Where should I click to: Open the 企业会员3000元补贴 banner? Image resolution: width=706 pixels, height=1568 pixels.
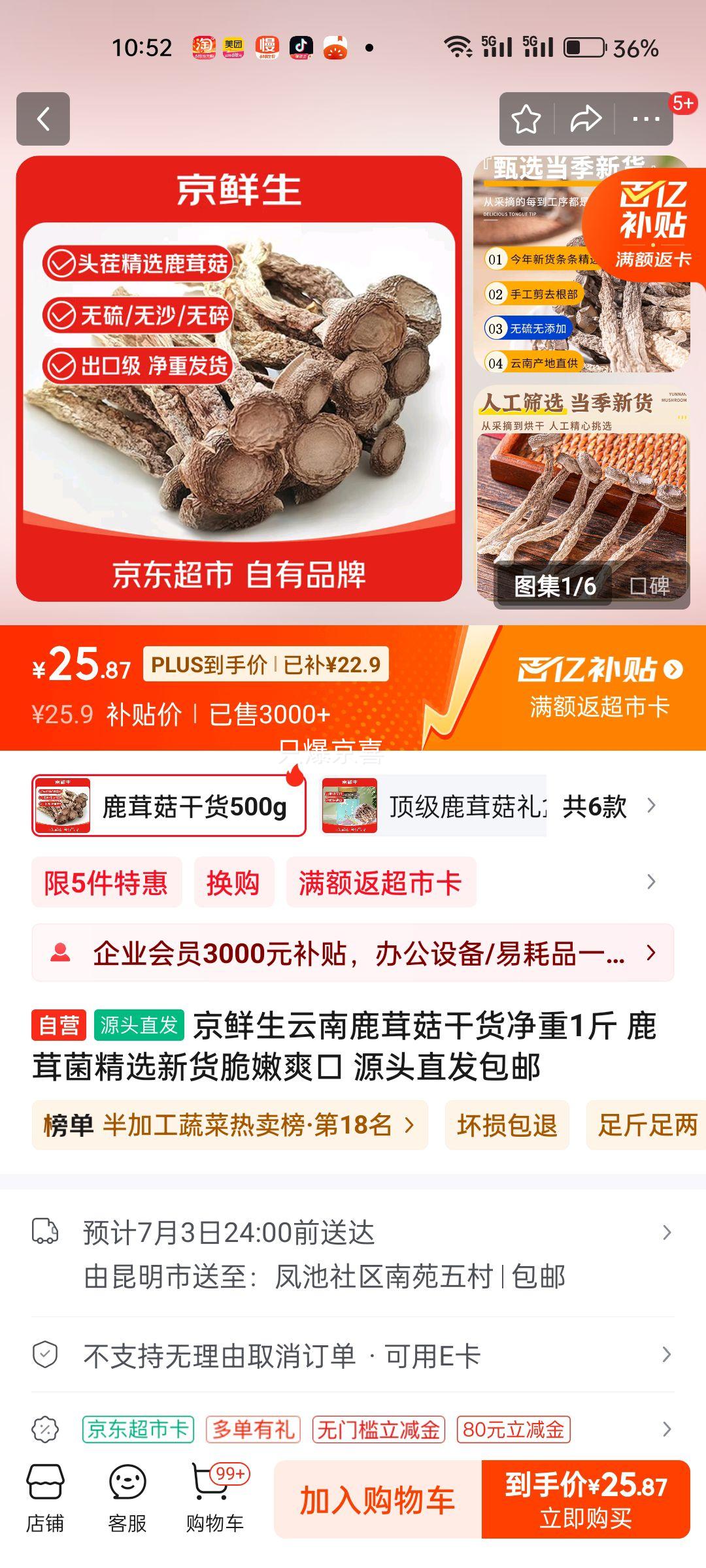tap(353, 953)
